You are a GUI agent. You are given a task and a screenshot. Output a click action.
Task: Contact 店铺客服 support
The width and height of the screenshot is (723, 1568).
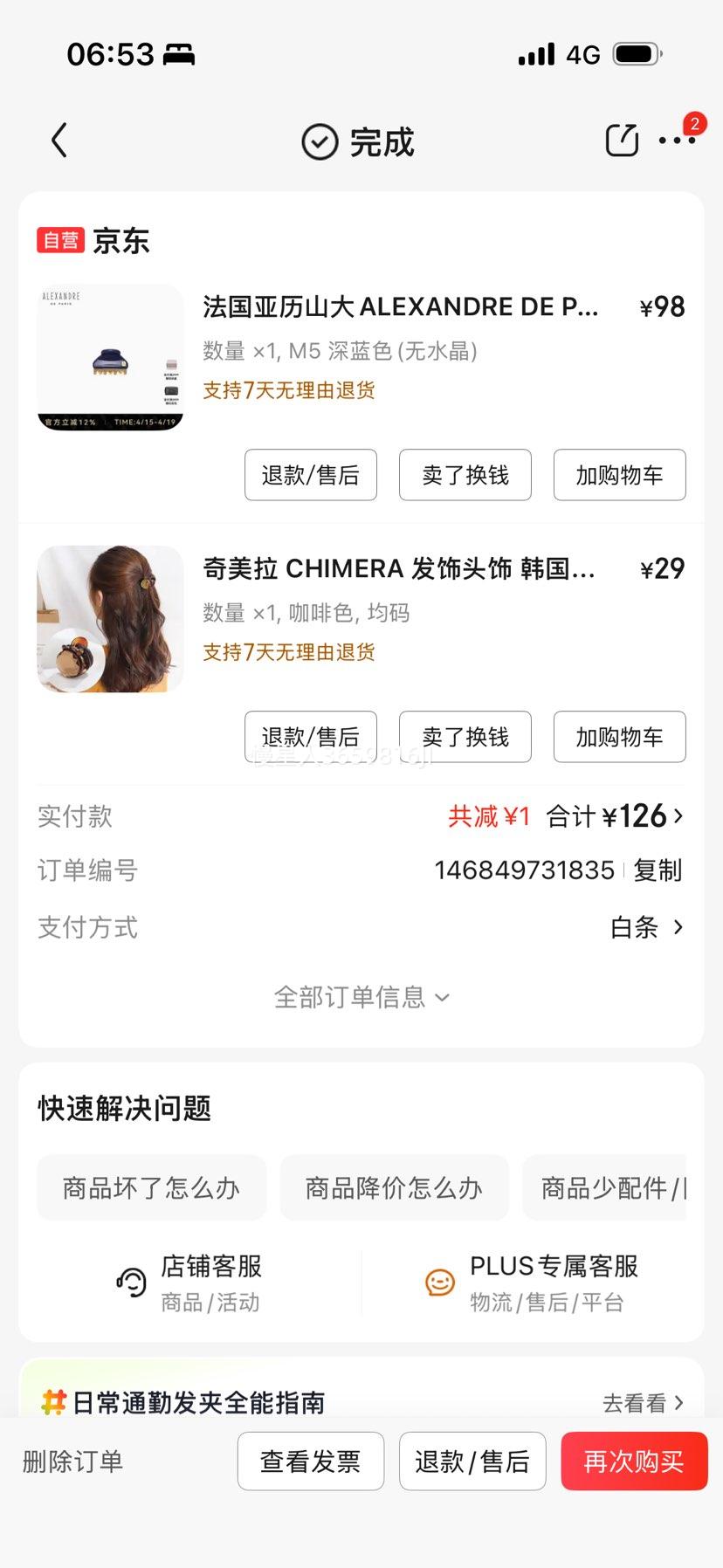tap(189, 1283)
